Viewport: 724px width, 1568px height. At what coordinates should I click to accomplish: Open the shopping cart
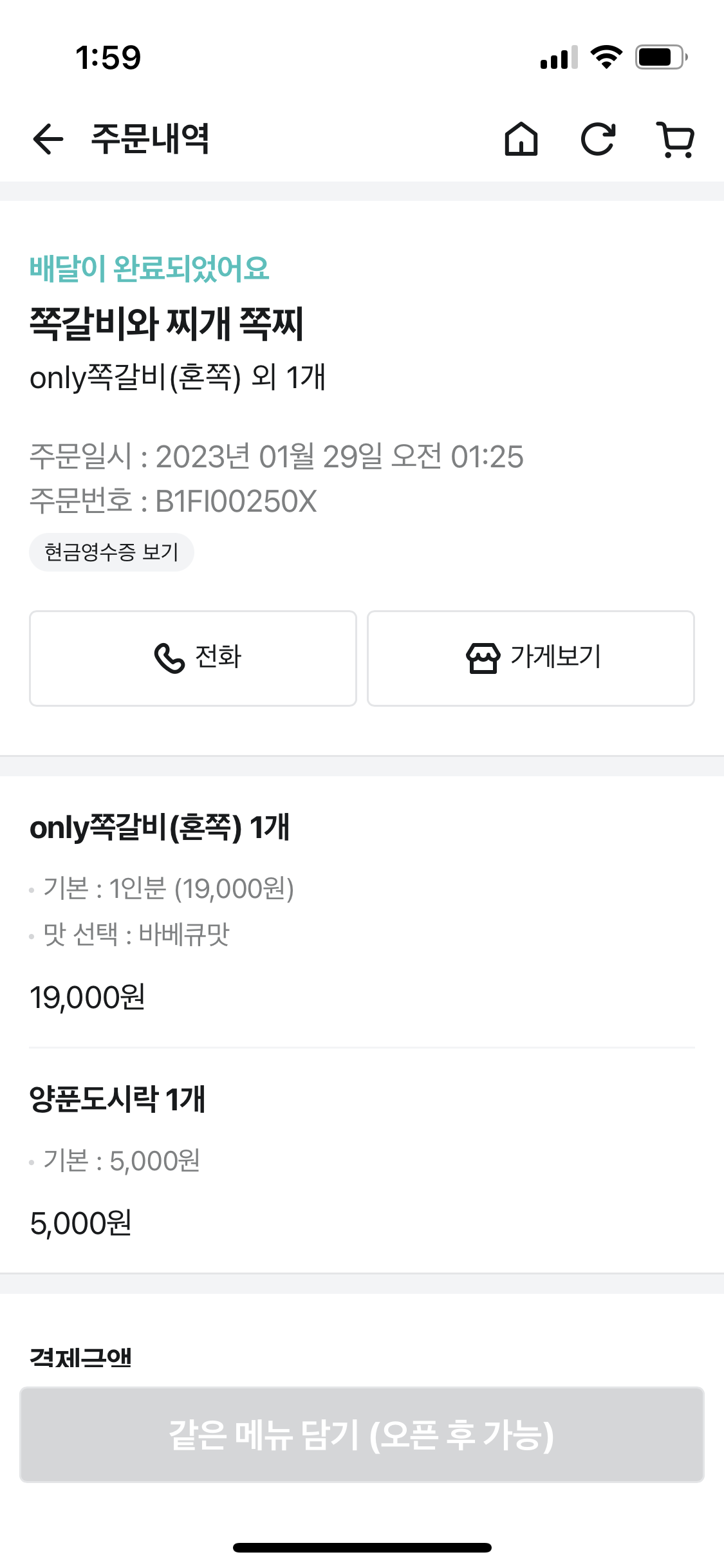click(675, 139)
